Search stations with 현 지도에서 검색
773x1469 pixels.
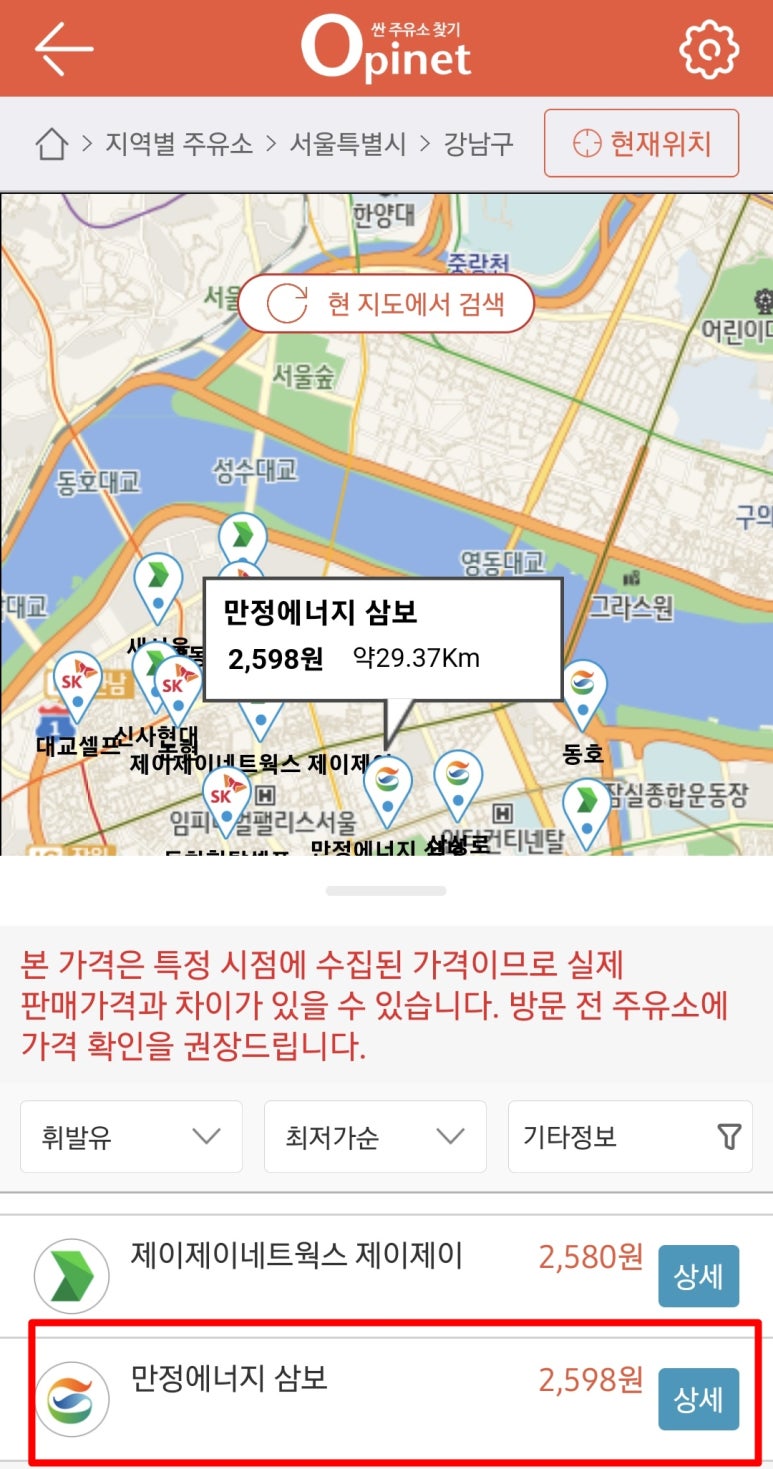click(386, 303)
